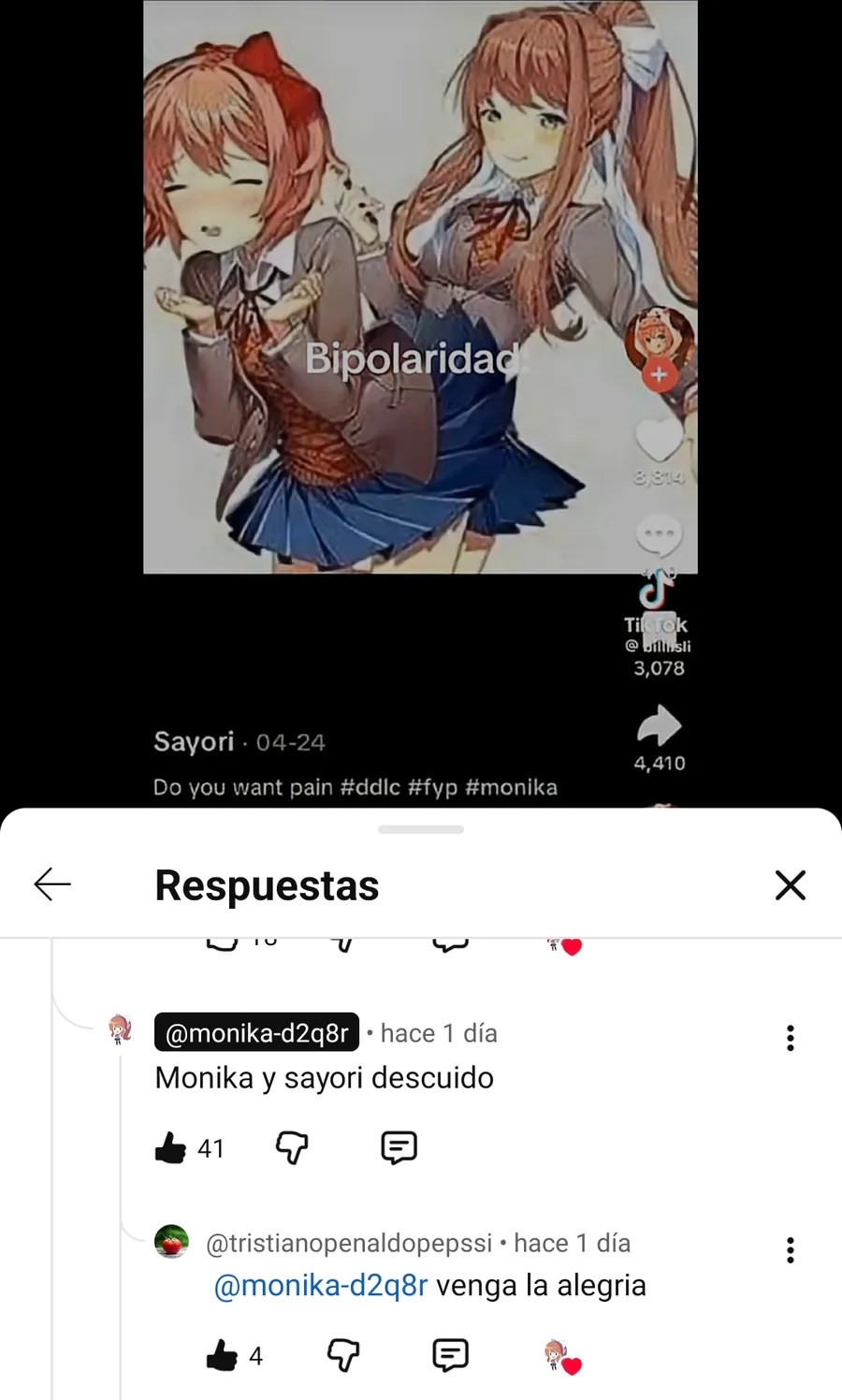Open the options menu for @tristianopenaldopepssi's reply
Screen dimensions: 842x1400
[x=791, y=1250]
